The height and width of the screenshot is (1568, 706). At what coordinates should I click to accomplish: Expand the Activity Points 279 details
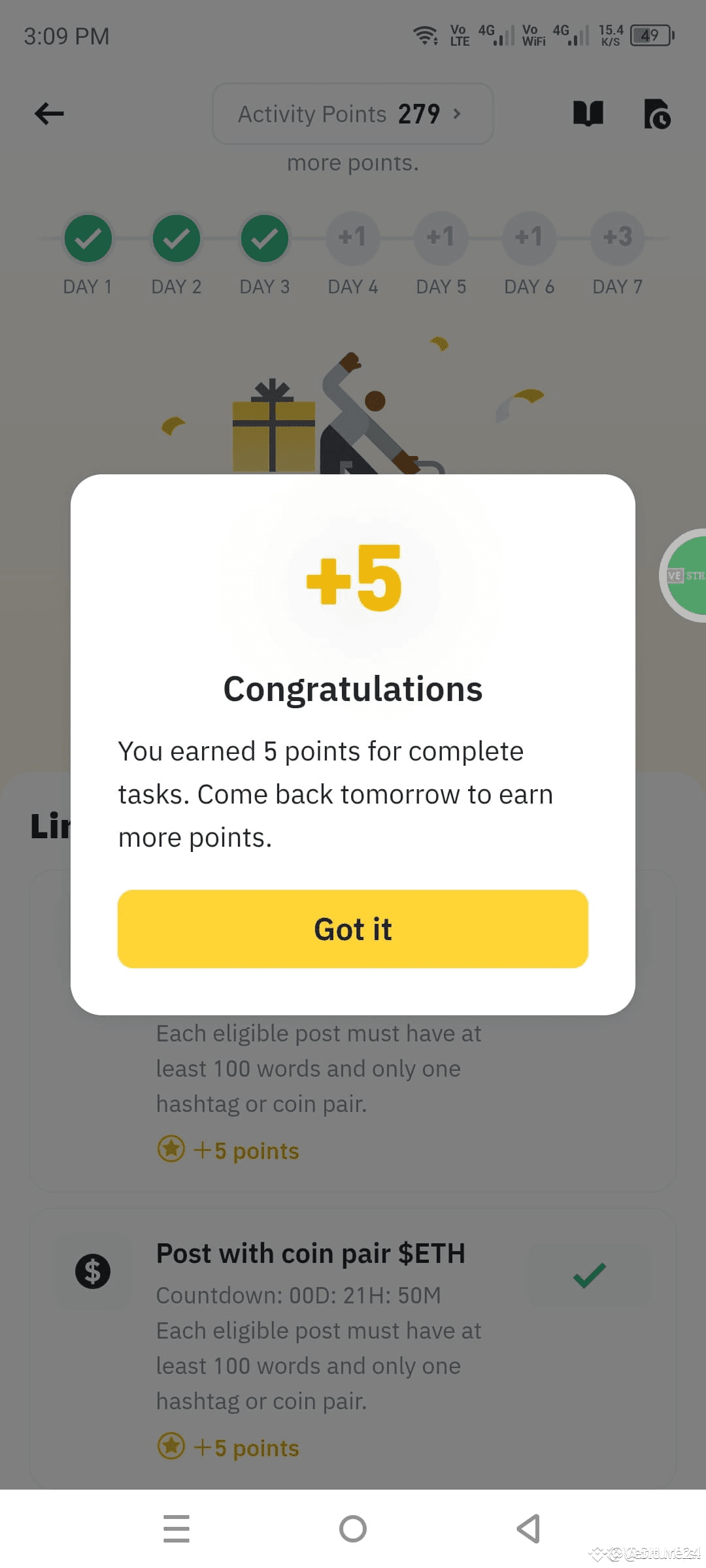pos(352,114)
